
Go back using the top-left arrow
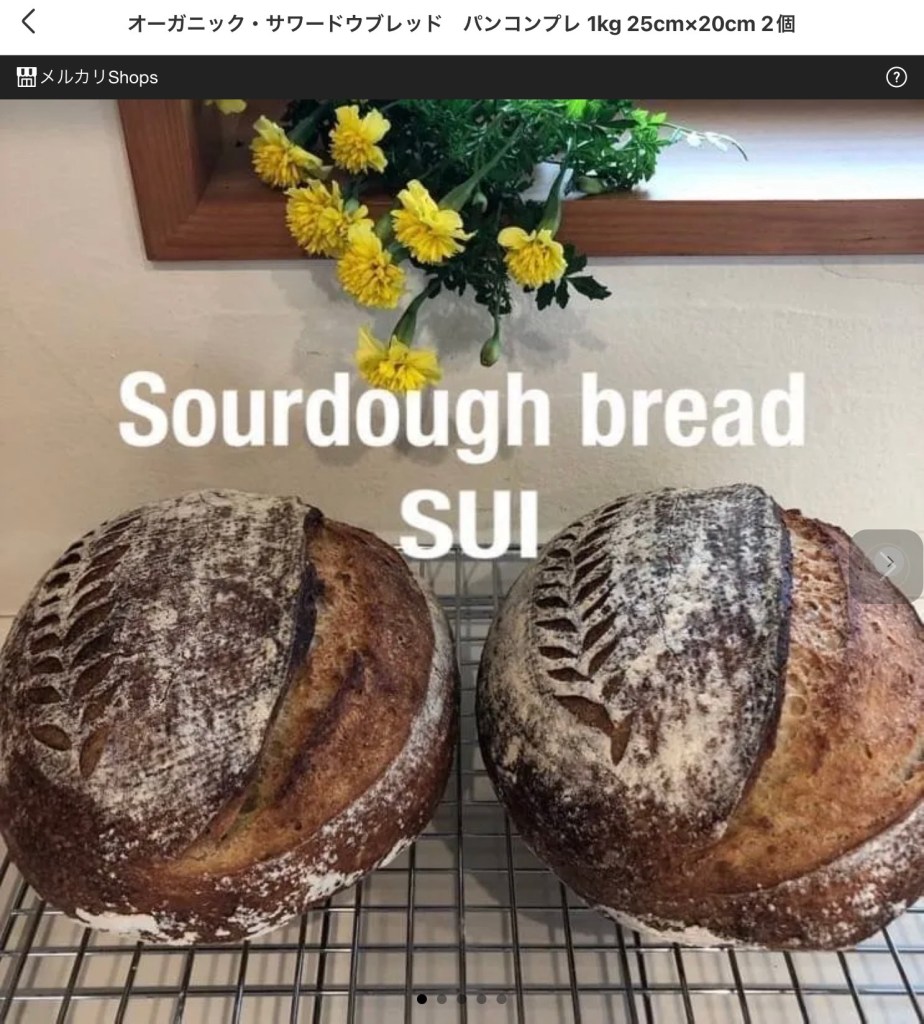click(x=29, y=22)
